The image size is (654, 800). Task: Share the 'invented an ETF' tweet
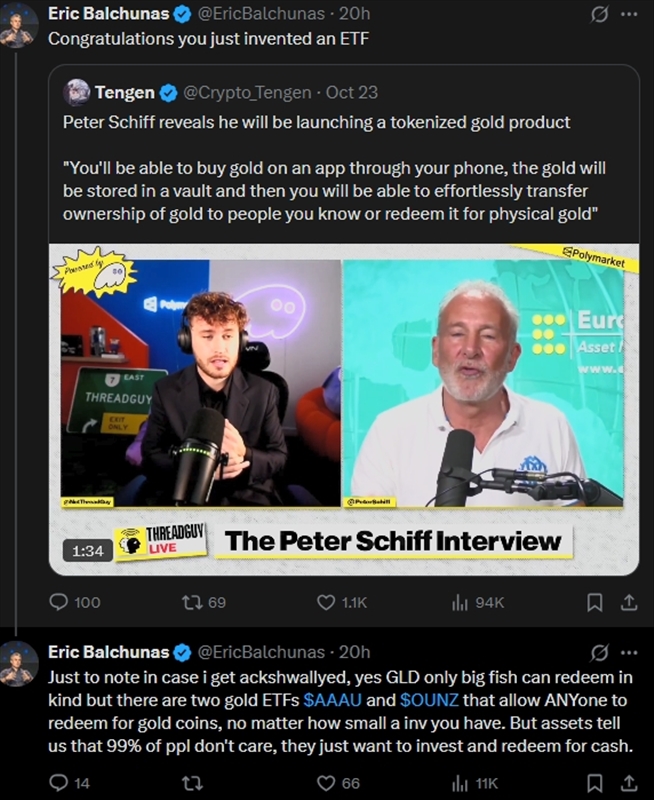pos(629,602)
